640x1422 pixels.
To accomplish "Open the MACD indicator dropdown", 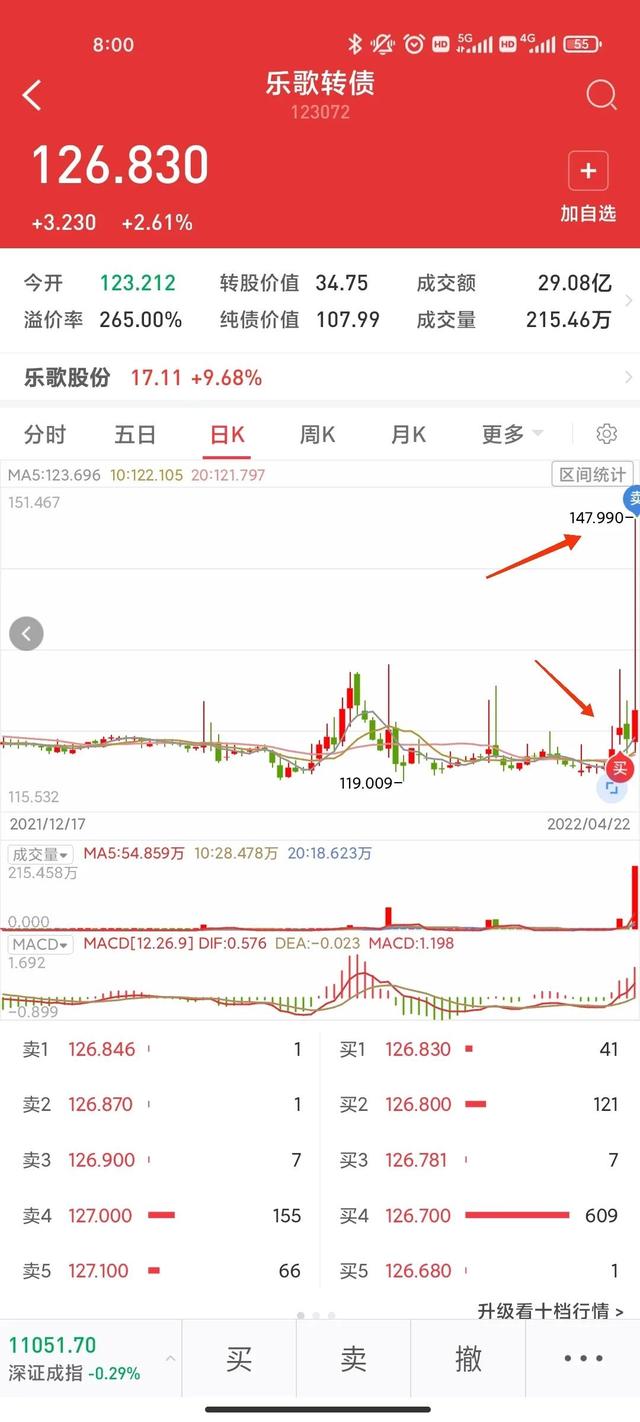I will pos(41,943).
